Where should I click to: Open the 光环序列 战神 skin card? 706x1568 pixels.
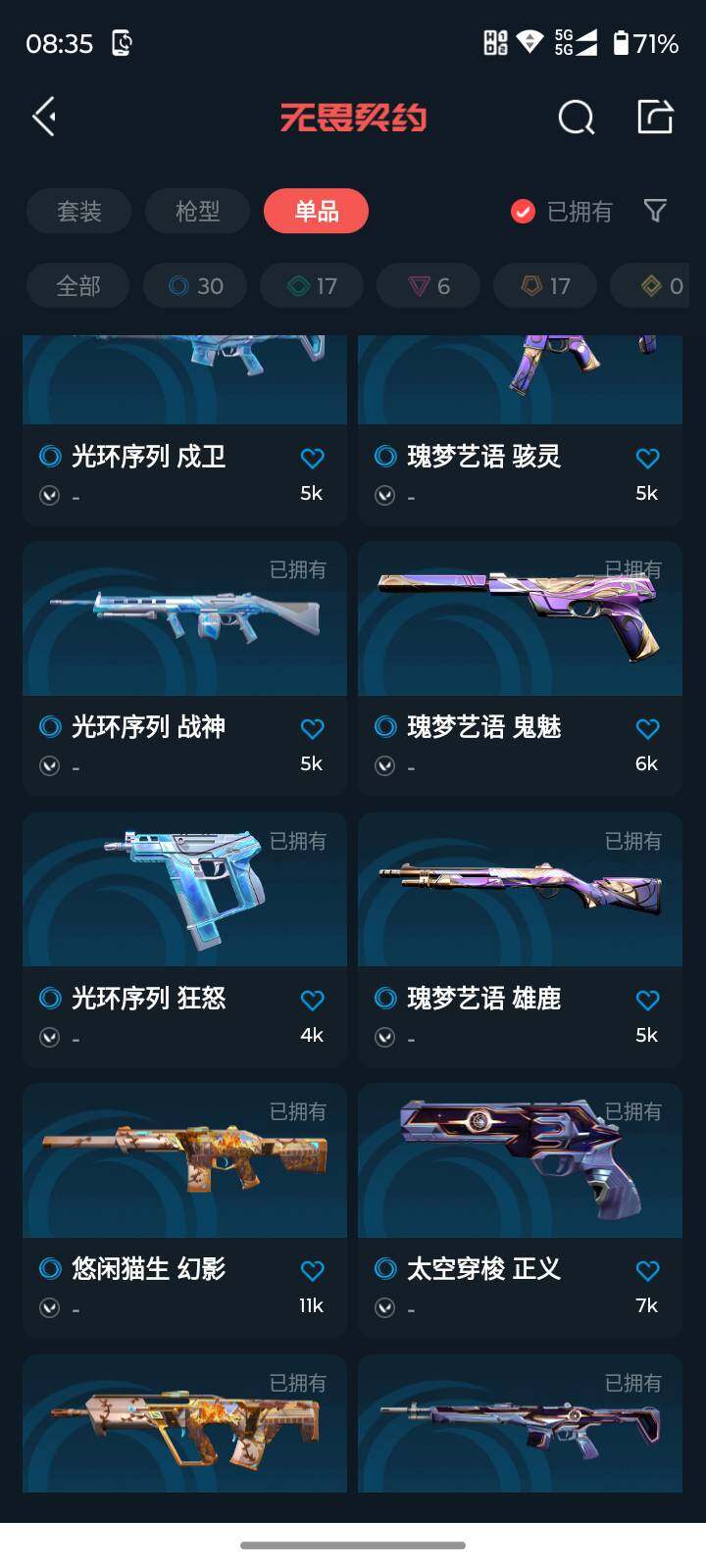point(184,667)
